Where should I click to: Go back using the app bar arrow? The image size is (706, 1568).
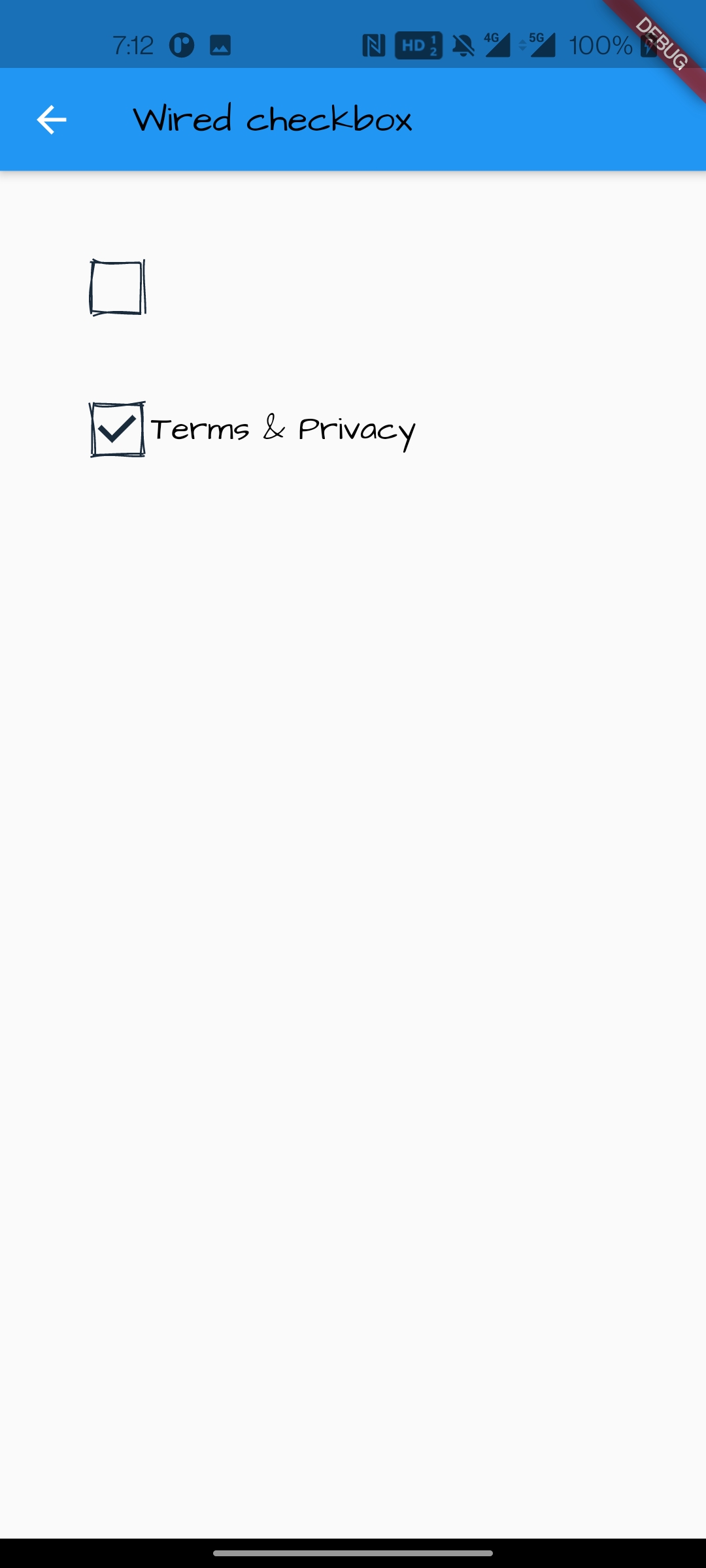click(x=52, y=120)
